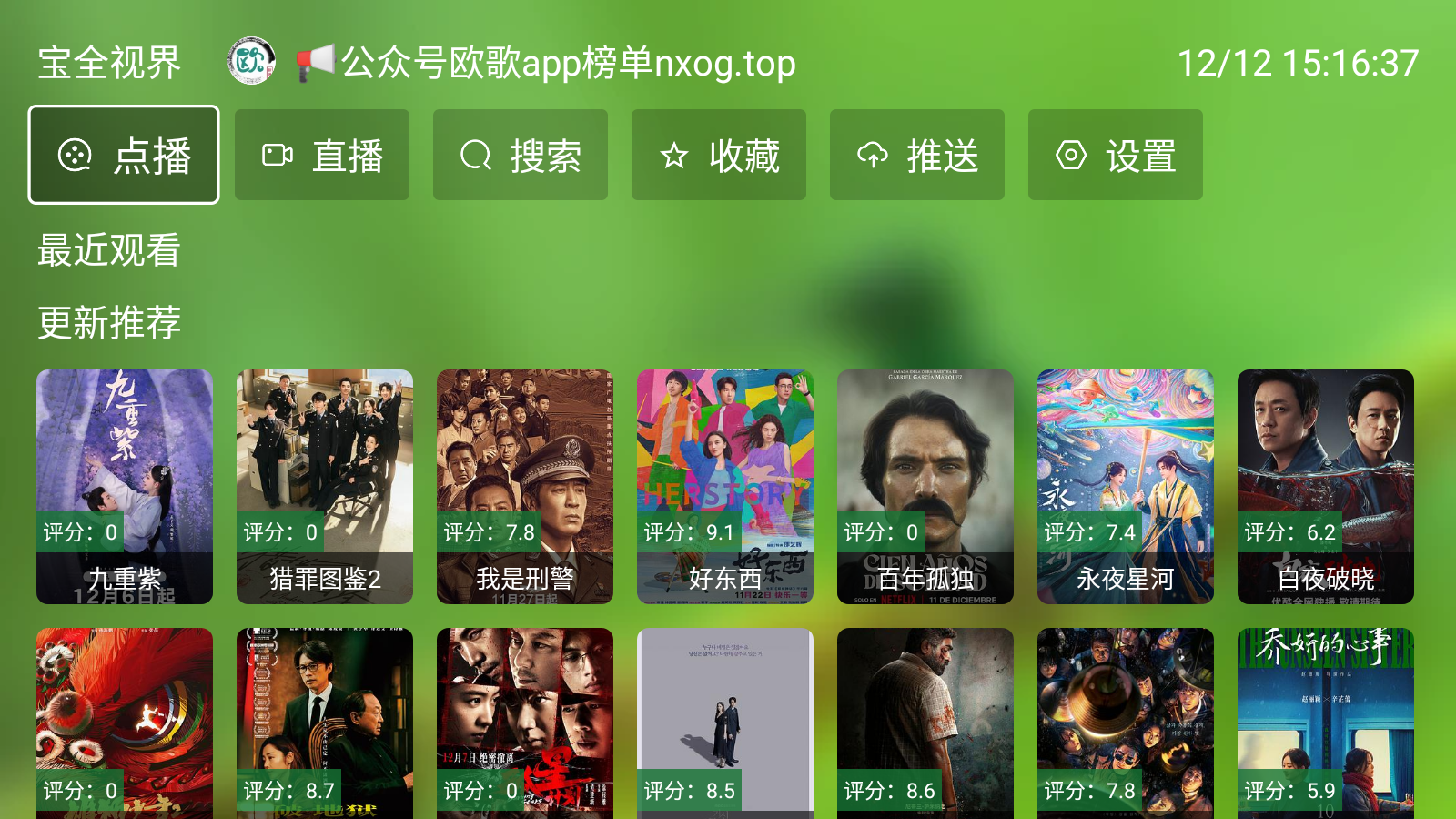The width and height of the screenshot is (1456, 819).
Task: Open the 推送 push option
Action: 917,155
